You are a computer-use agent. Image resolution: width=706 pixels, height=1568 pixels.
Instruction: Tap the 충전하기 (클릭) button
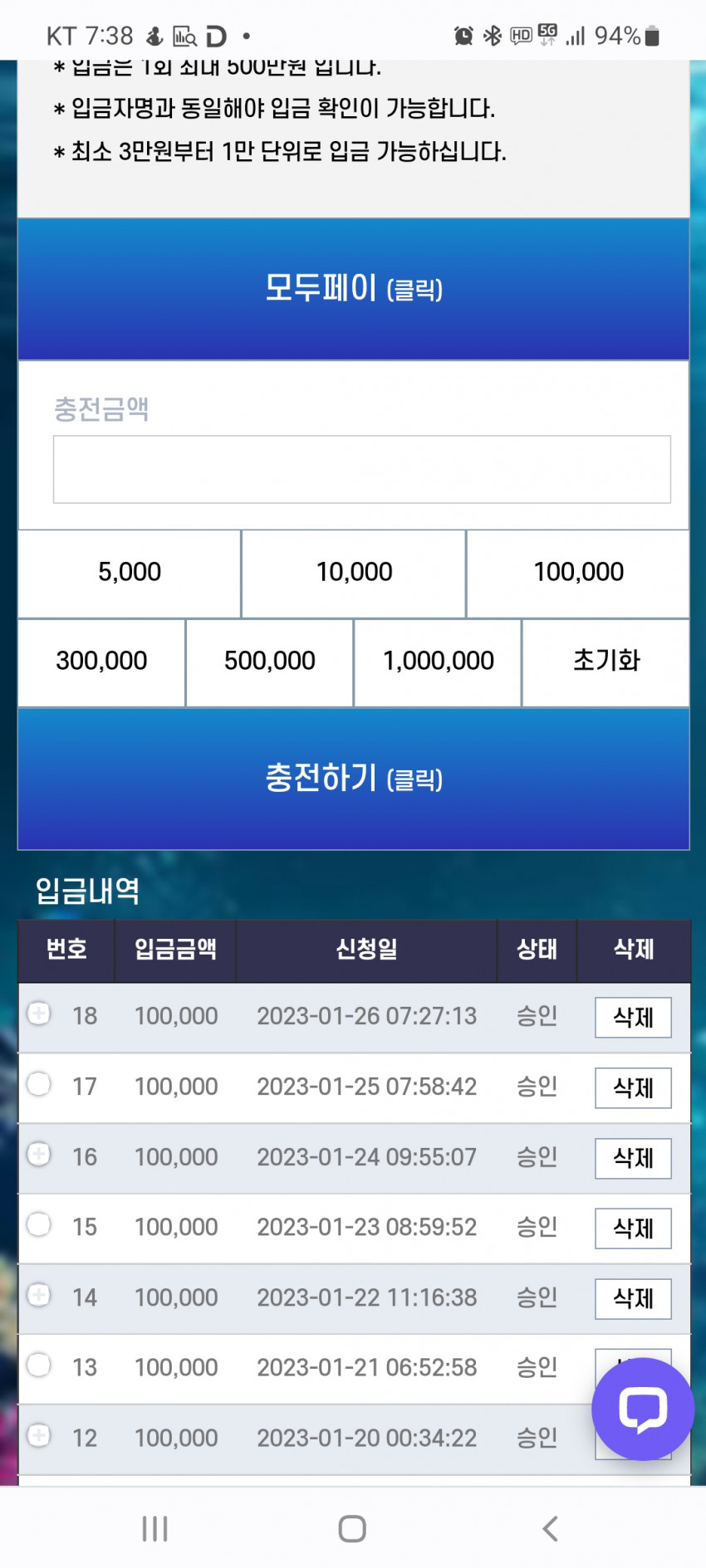pyautogui.click(x=353, y=779)
